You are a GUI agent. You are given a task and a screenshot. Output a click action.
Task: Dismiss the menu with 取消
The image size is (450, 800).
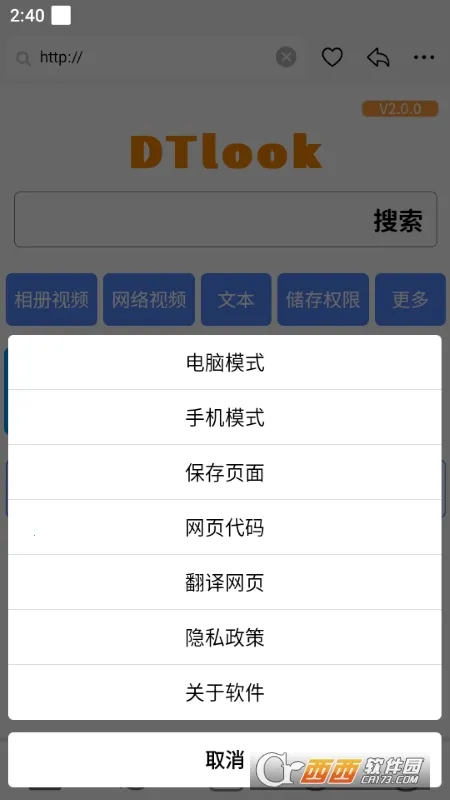224,760
